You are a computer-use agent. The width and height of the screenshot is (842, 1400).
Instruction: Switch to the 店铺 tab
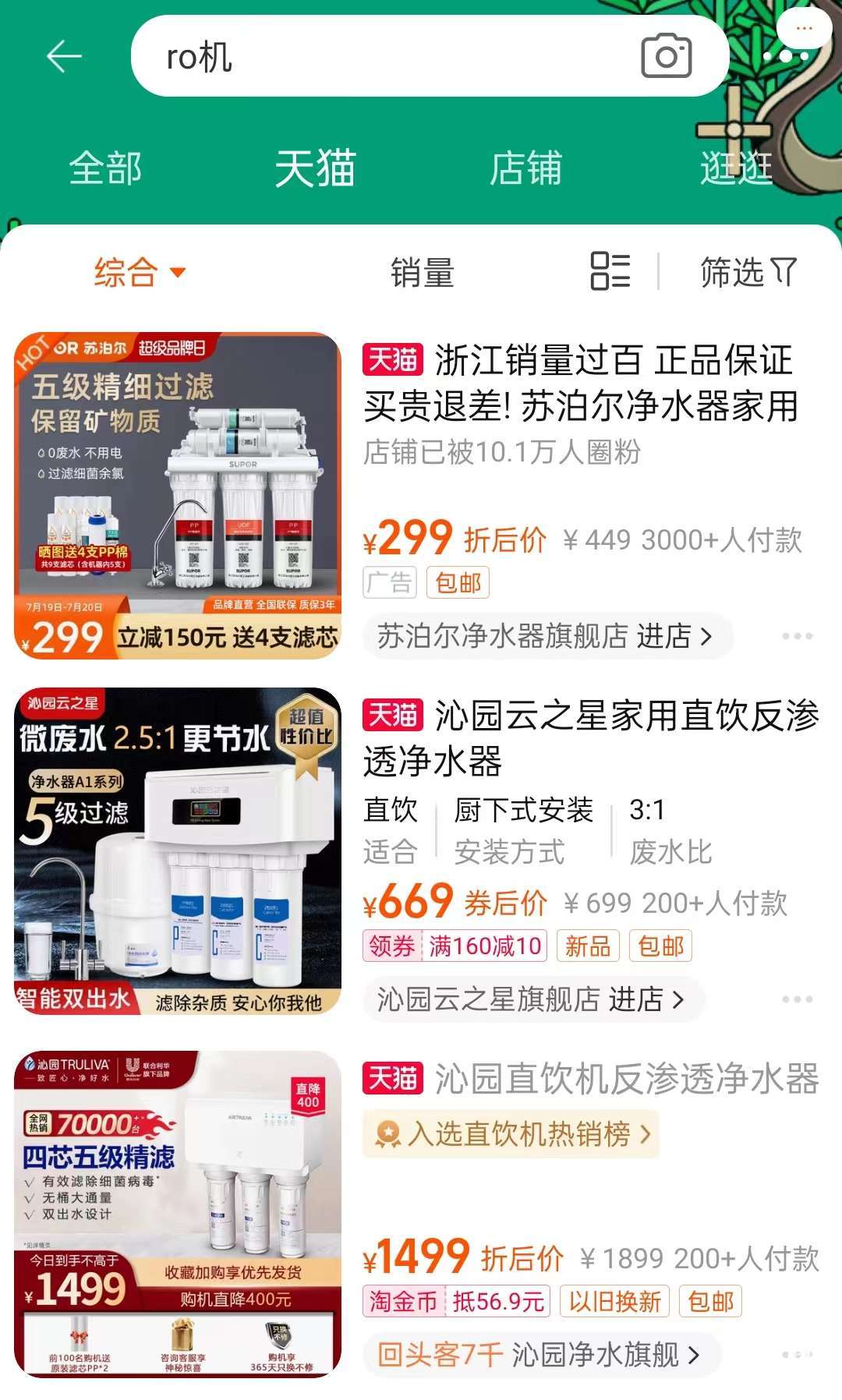click(x=525, y=168)
